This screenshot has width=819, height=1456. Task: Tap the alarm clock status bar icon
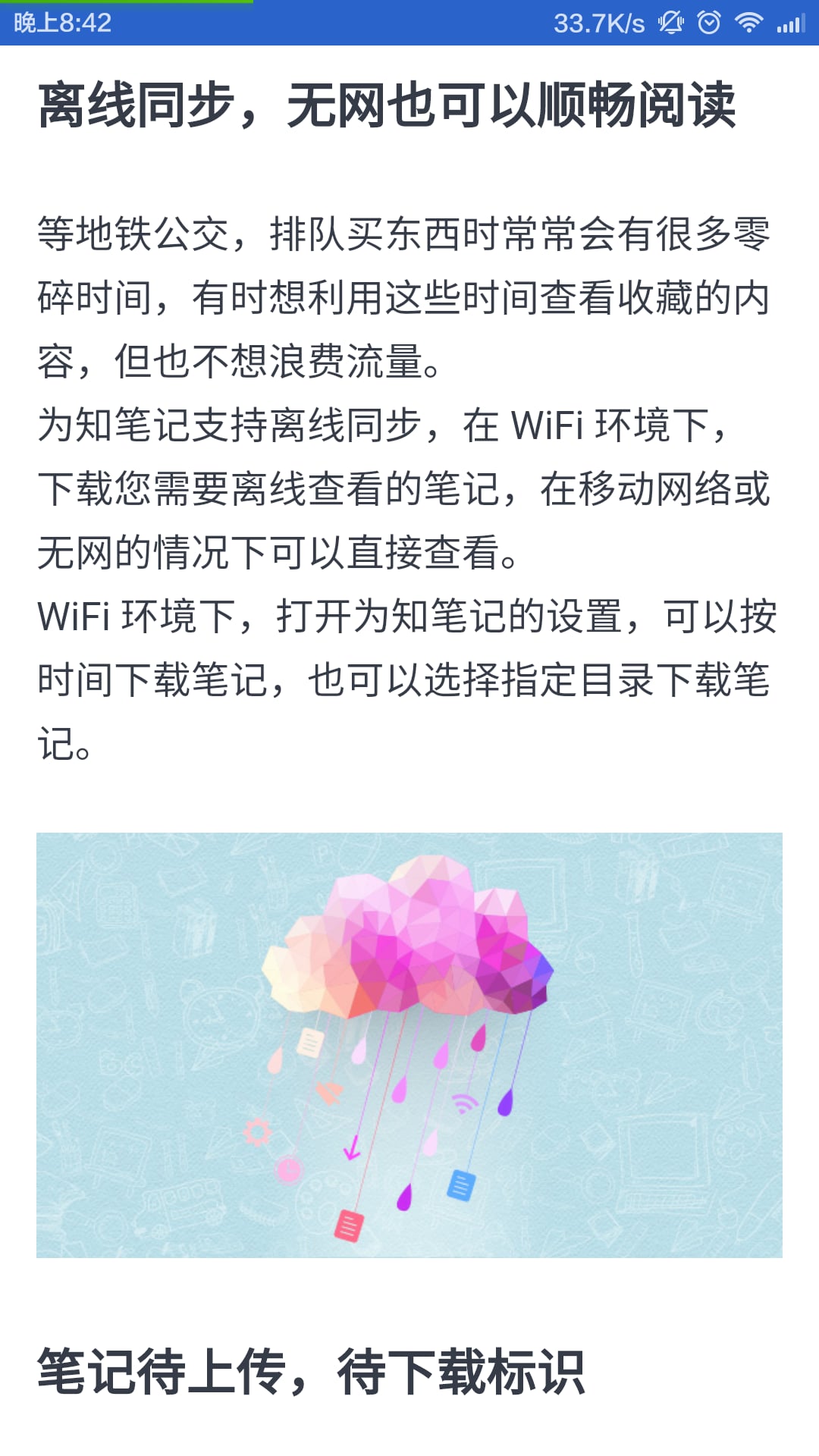point(710,21)
